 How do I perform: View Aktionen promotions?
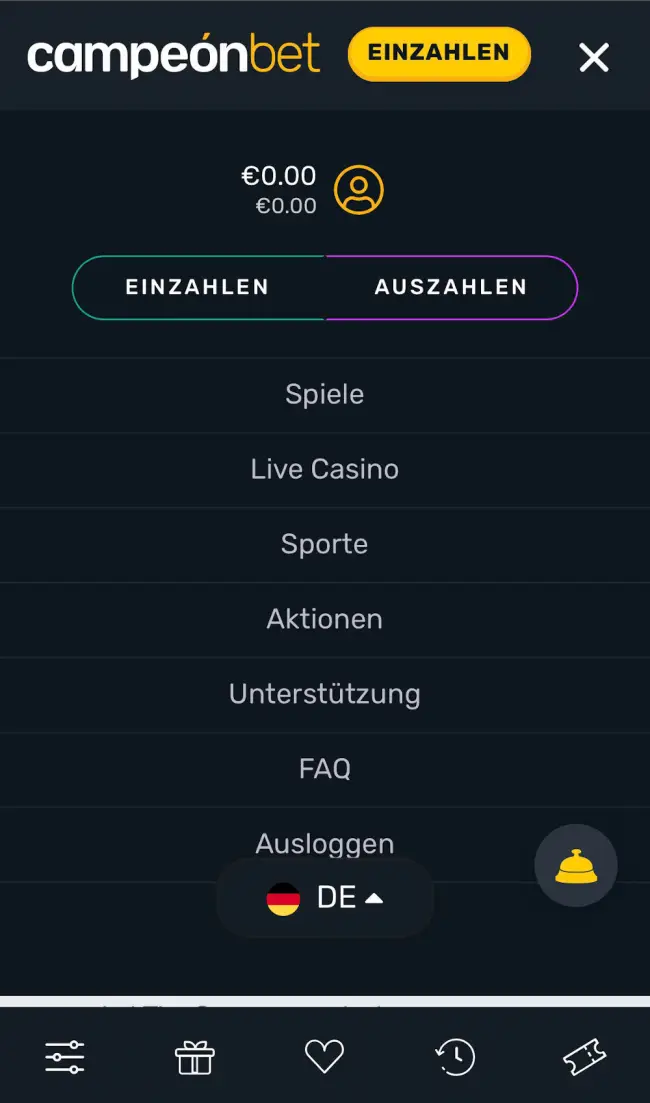tap(325, 619)
